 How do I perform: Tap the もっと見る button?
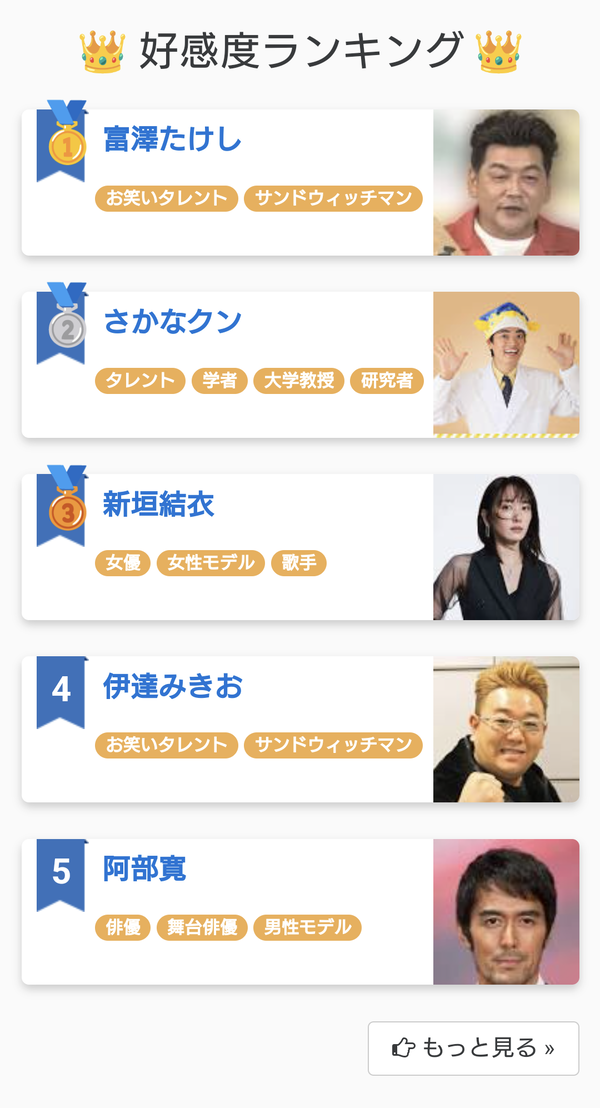(x=473, y=1048)
